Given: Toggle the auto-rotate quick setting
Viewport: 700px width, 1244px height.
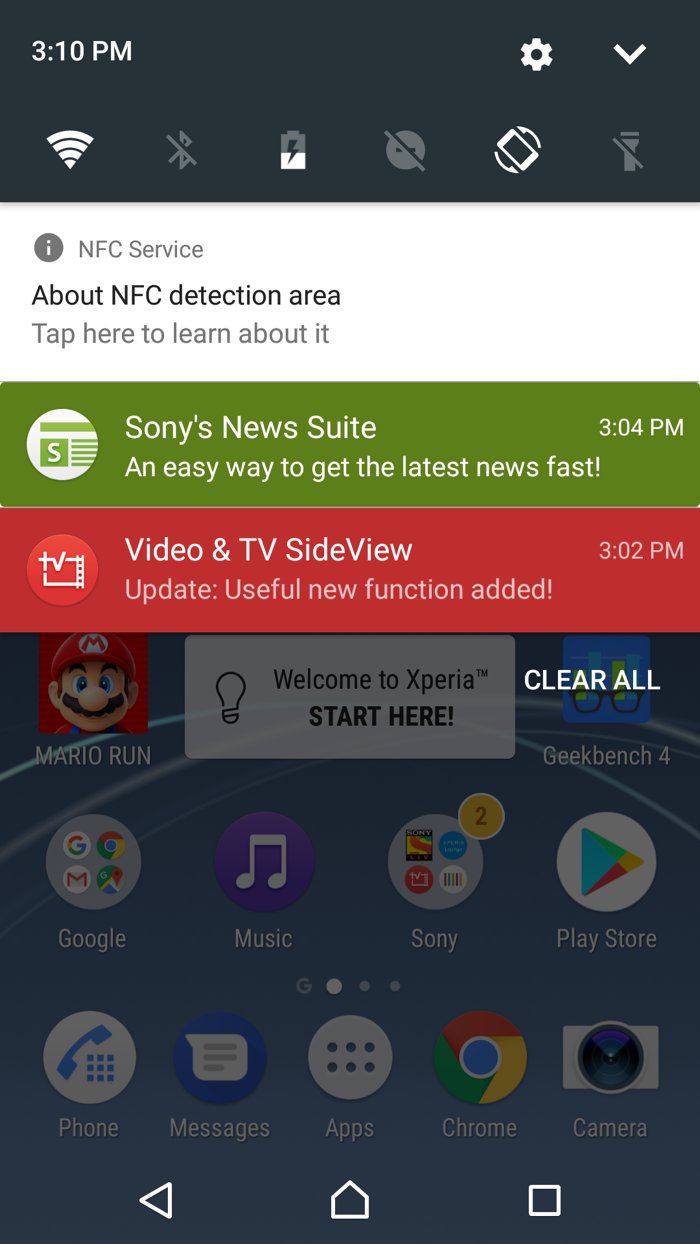Looking at the screenshot, I should (518, 151).
